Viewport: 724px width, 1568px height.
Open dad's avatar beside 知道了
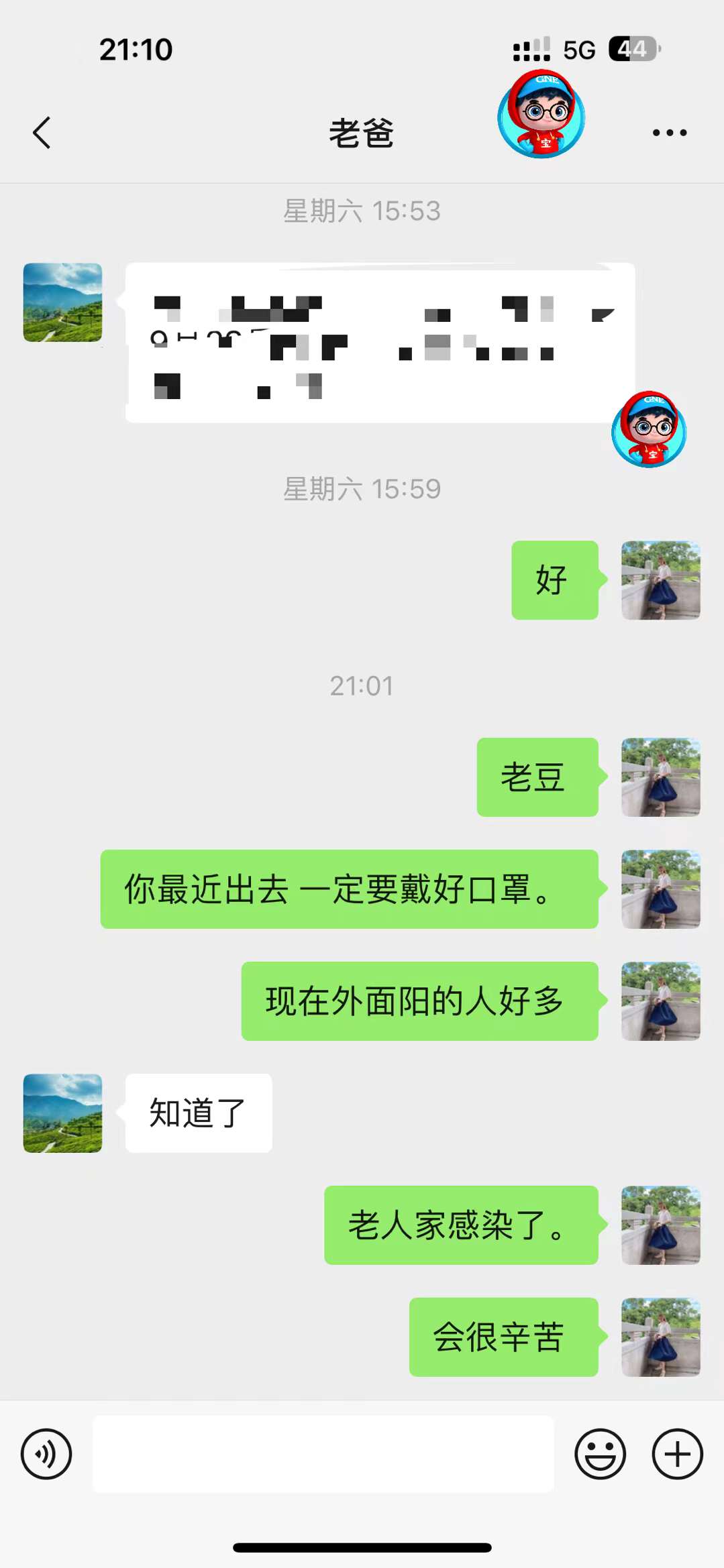(x=62, y=1113)
